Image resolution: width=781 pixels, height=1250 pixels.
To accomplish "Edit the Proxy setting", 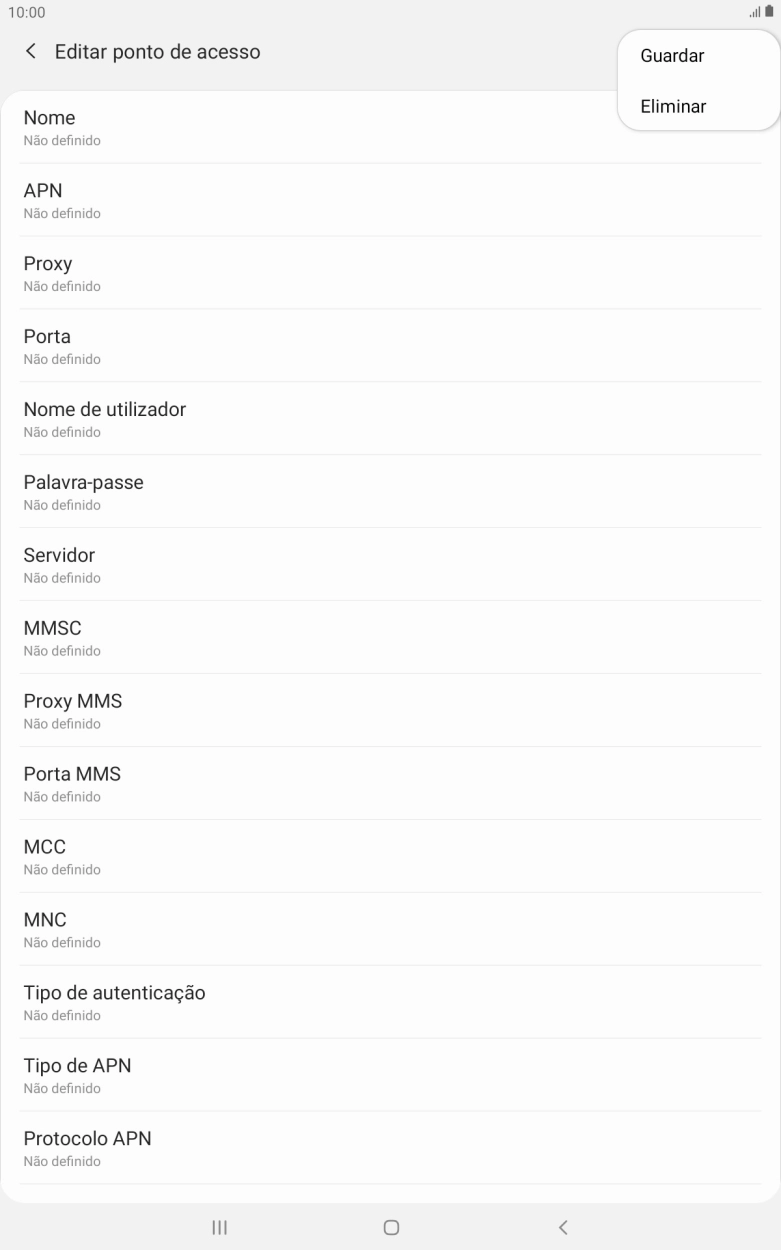I will [x=390, y=273].
